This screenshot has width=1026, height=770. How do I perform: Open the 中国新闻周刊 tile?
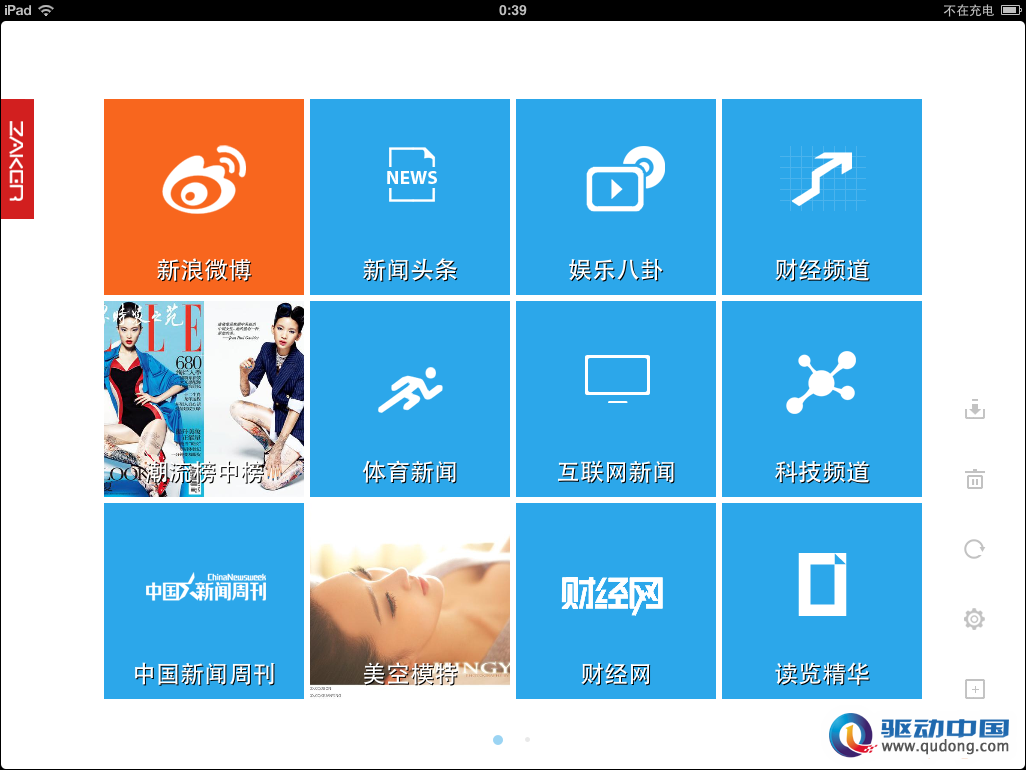point(204,601)
